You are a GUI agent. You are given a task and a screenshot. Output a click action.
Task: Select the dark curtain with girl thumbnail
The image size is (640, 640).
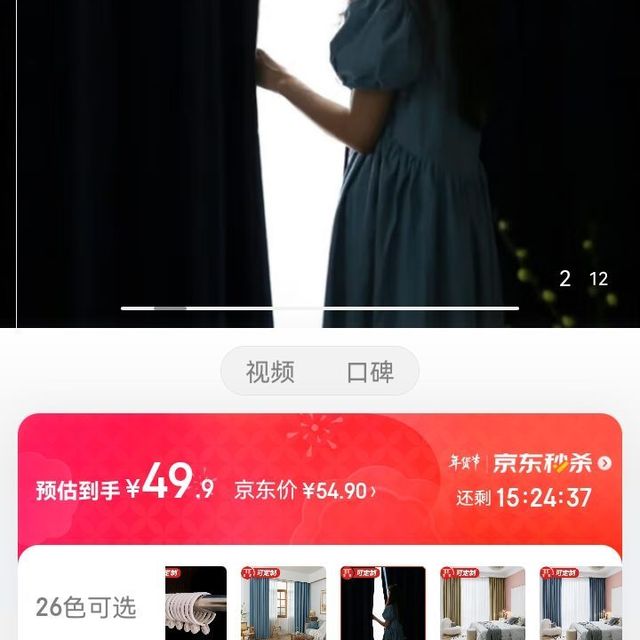[x=382, y=603]
